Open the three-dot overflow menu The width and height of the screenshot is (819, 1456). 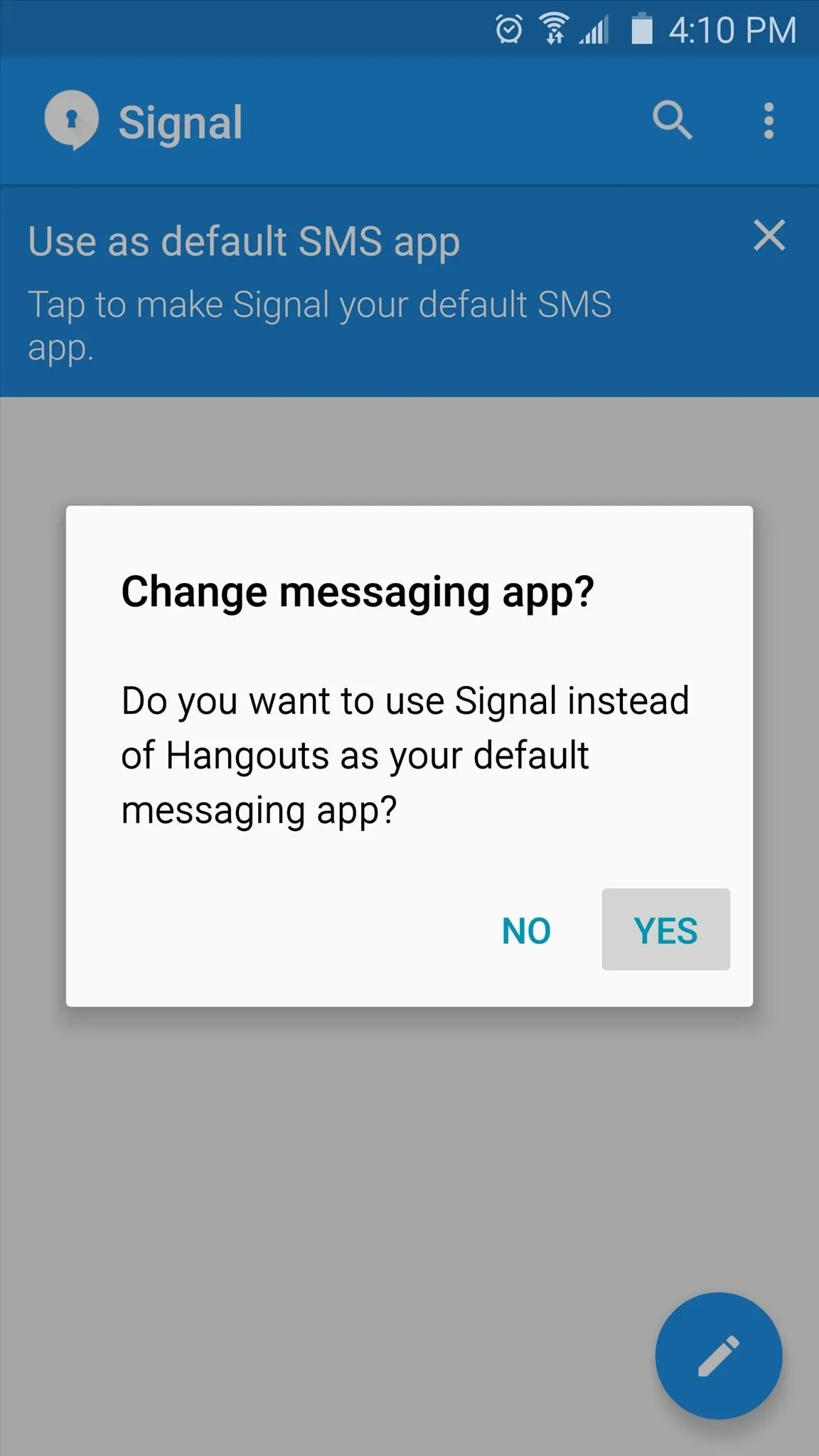click(x=769, y=120)
